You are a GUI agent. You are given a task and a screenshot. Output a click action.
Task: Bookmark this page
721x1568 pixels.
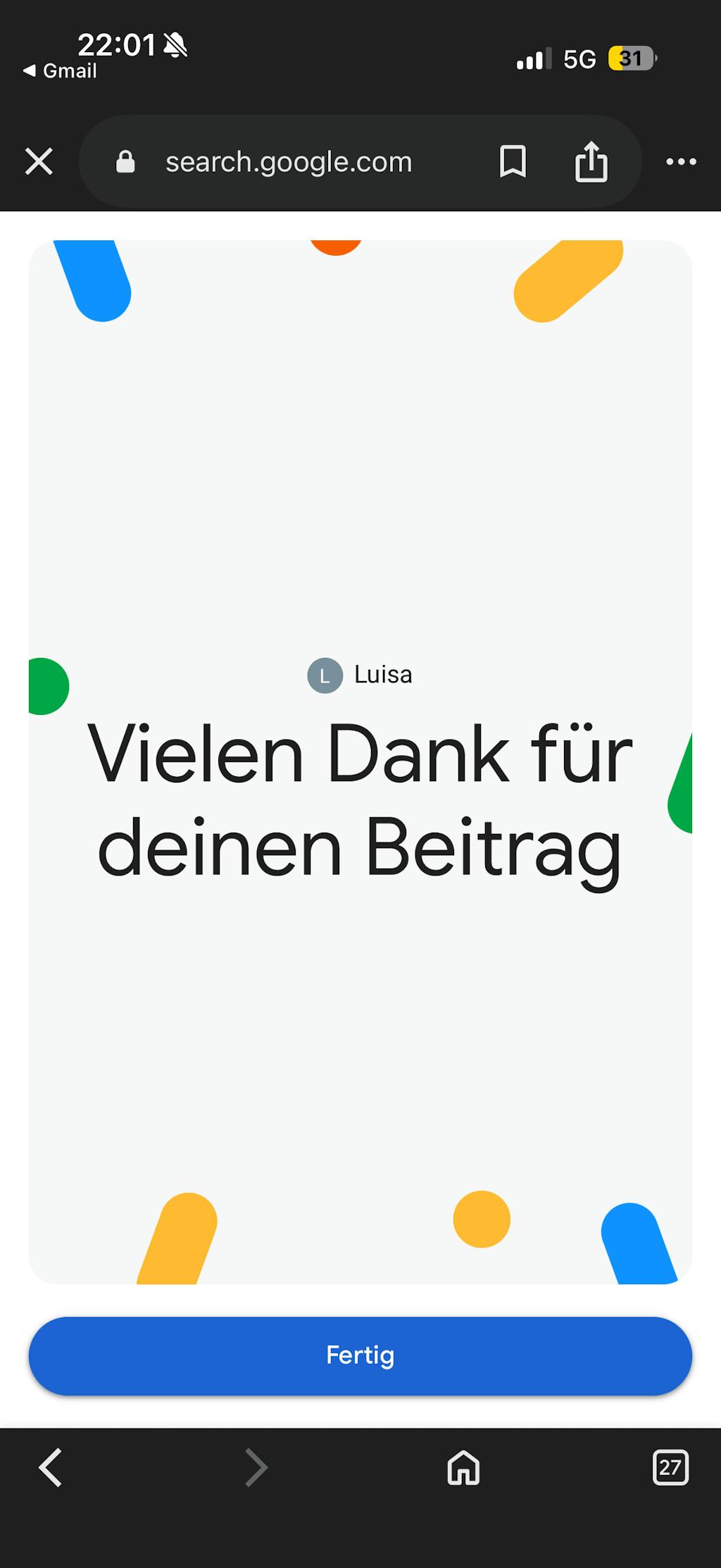click(513, 162)
